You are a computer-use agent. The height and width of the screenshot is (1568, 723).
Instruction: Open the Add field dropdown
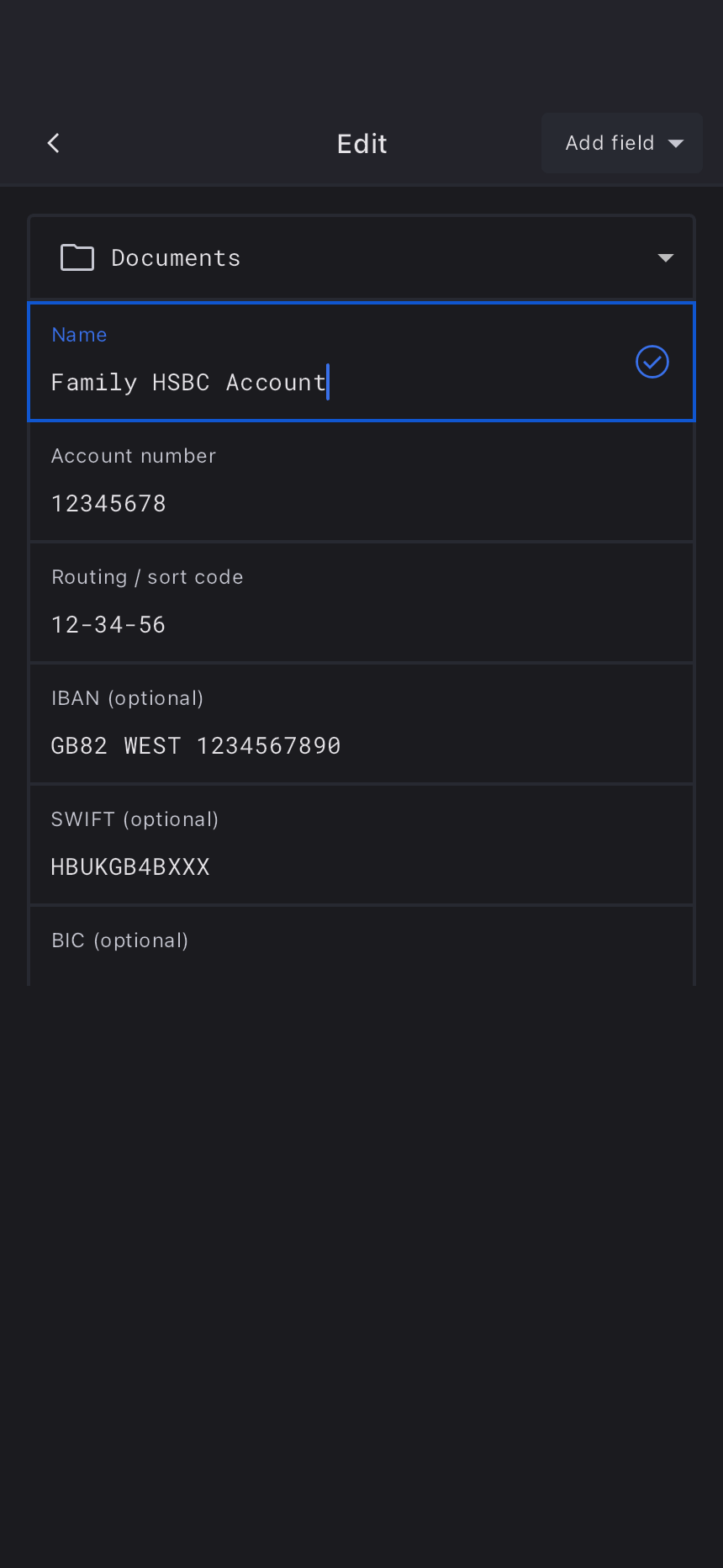point(622,143)
